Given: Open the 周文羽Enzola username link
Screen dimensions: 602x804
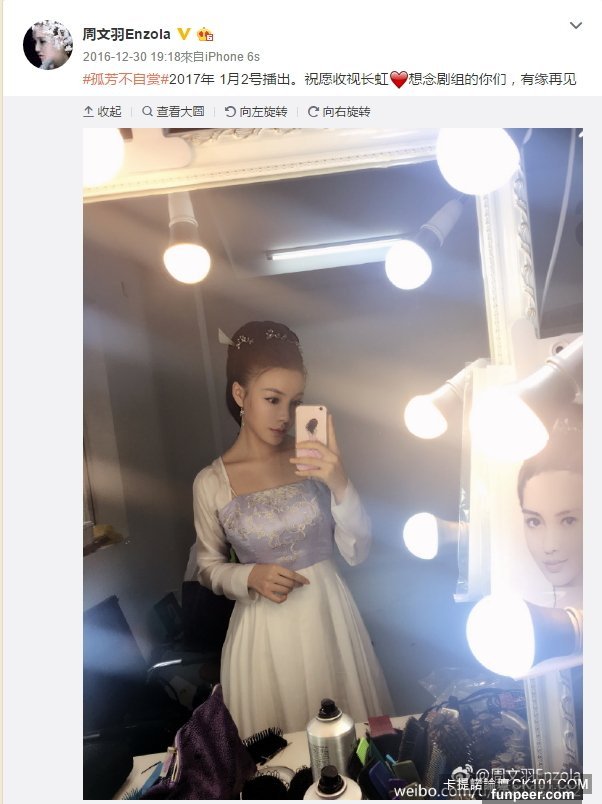Looking at the screenshot, I should (127, 34).
